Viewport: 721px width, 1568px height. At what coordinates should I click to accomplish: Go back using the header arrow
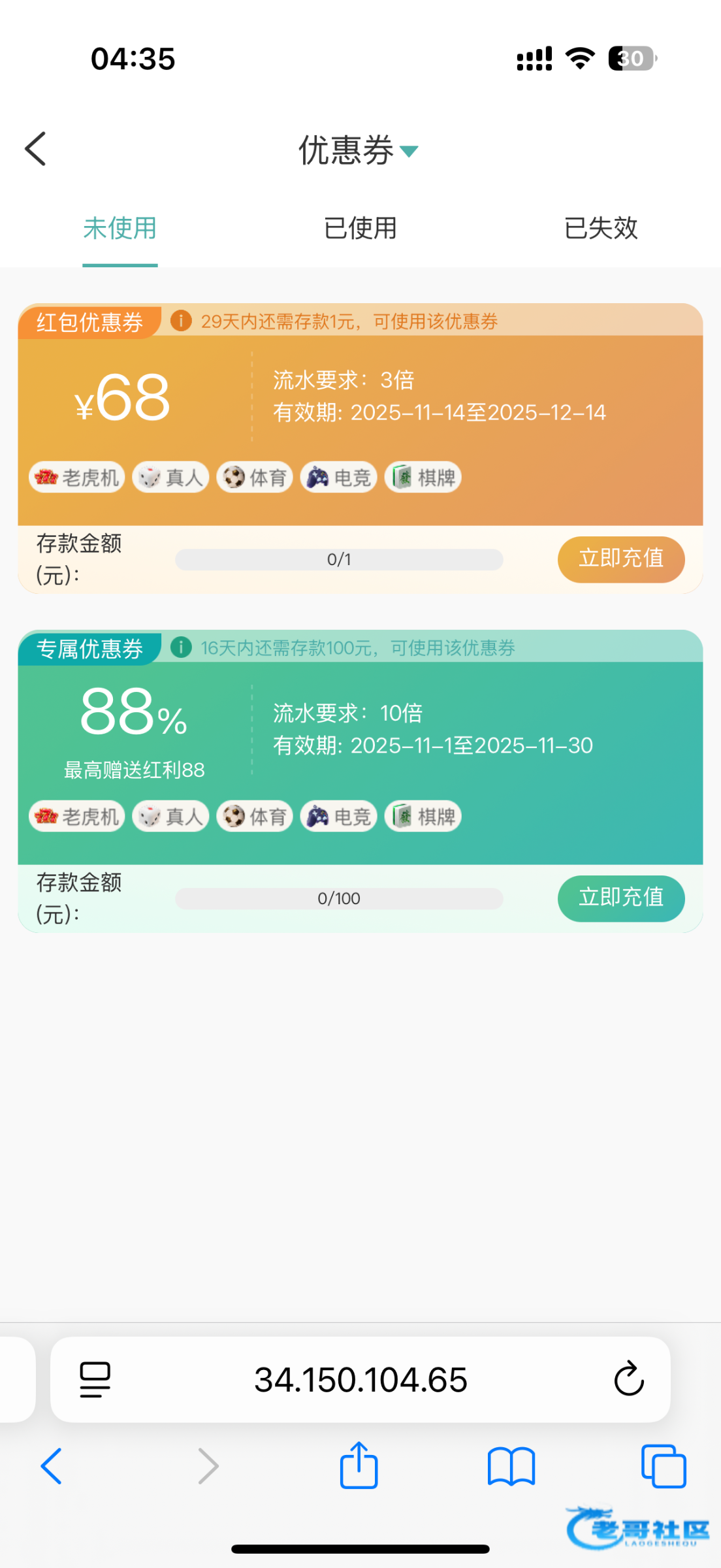tap(36, 149)
